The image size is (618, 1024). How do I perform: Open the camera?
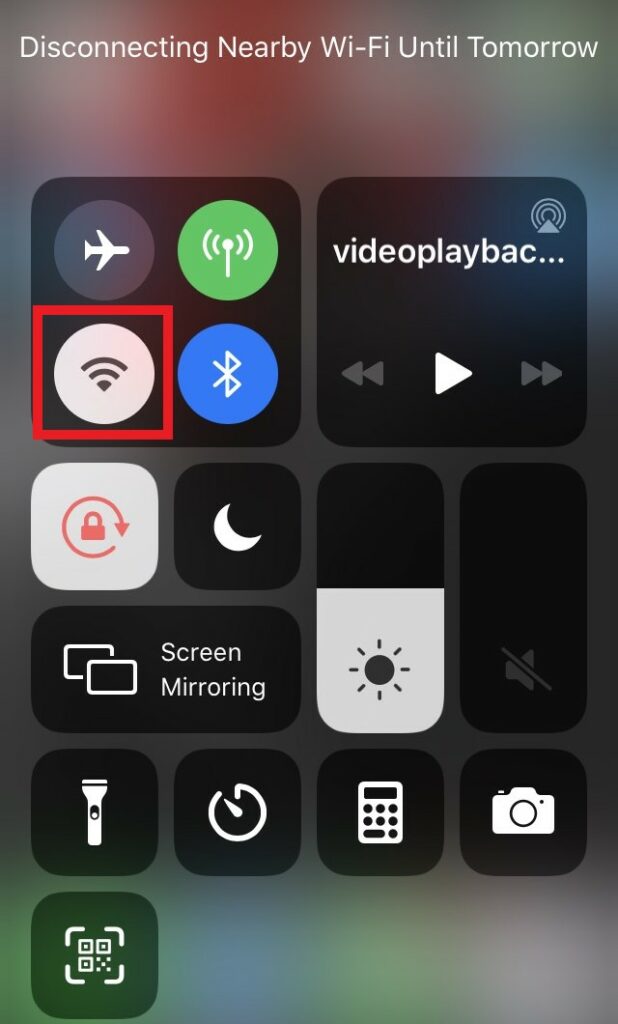pyautogui.click(x=523, y=812)
